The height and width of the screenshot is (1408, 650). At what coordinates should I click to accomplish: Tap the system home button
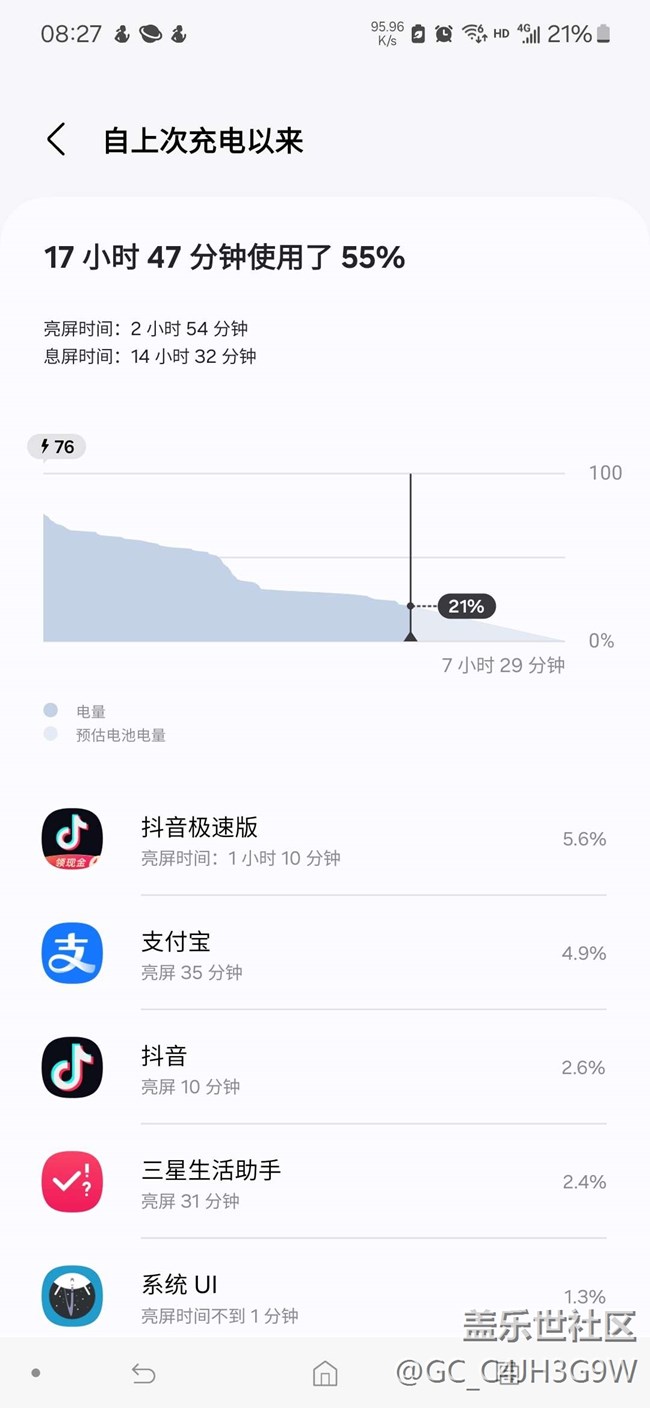coord(325,1373)
